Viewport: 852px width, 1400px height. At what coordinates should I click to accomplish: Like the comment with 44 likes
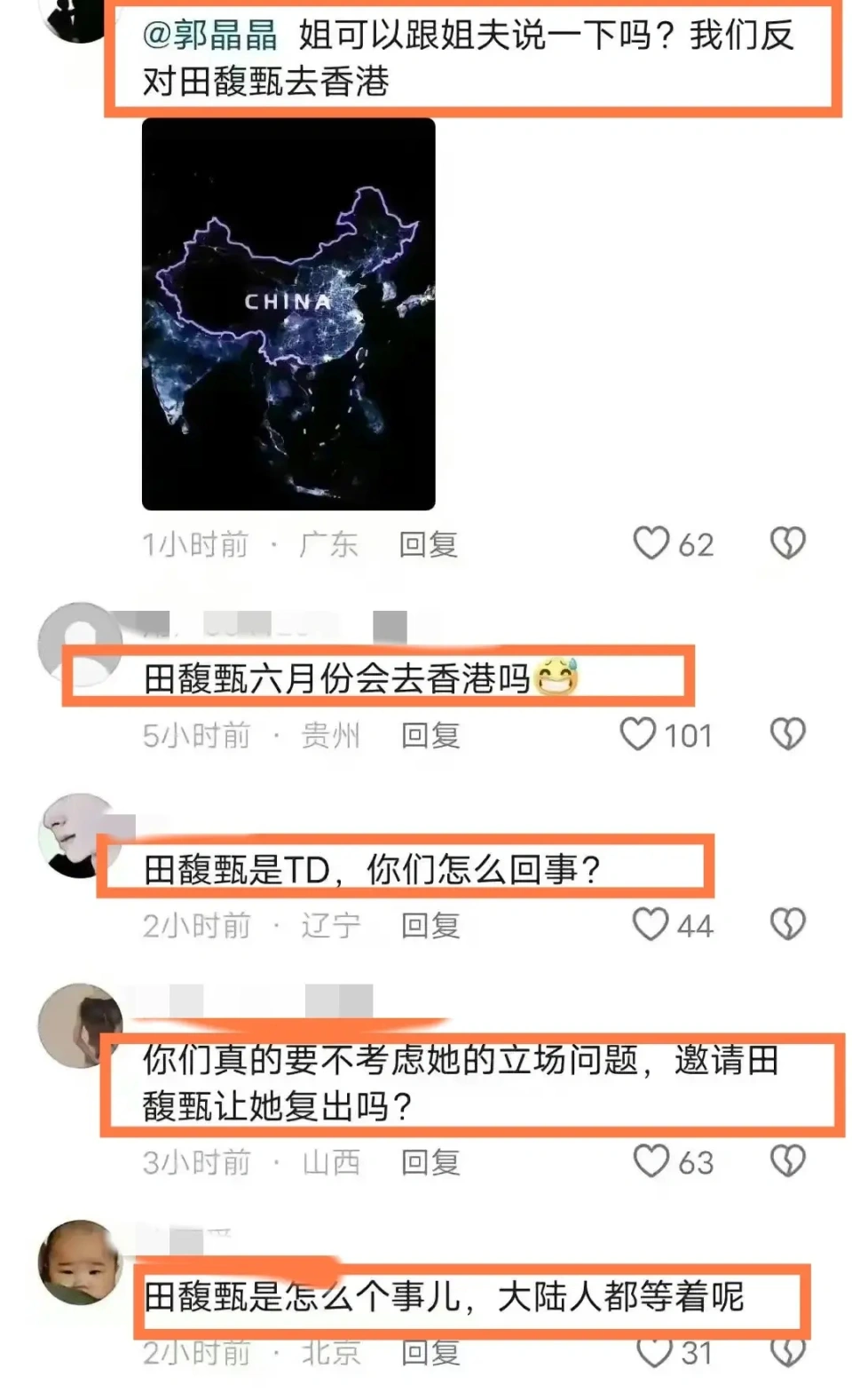(x=651, y=924)
